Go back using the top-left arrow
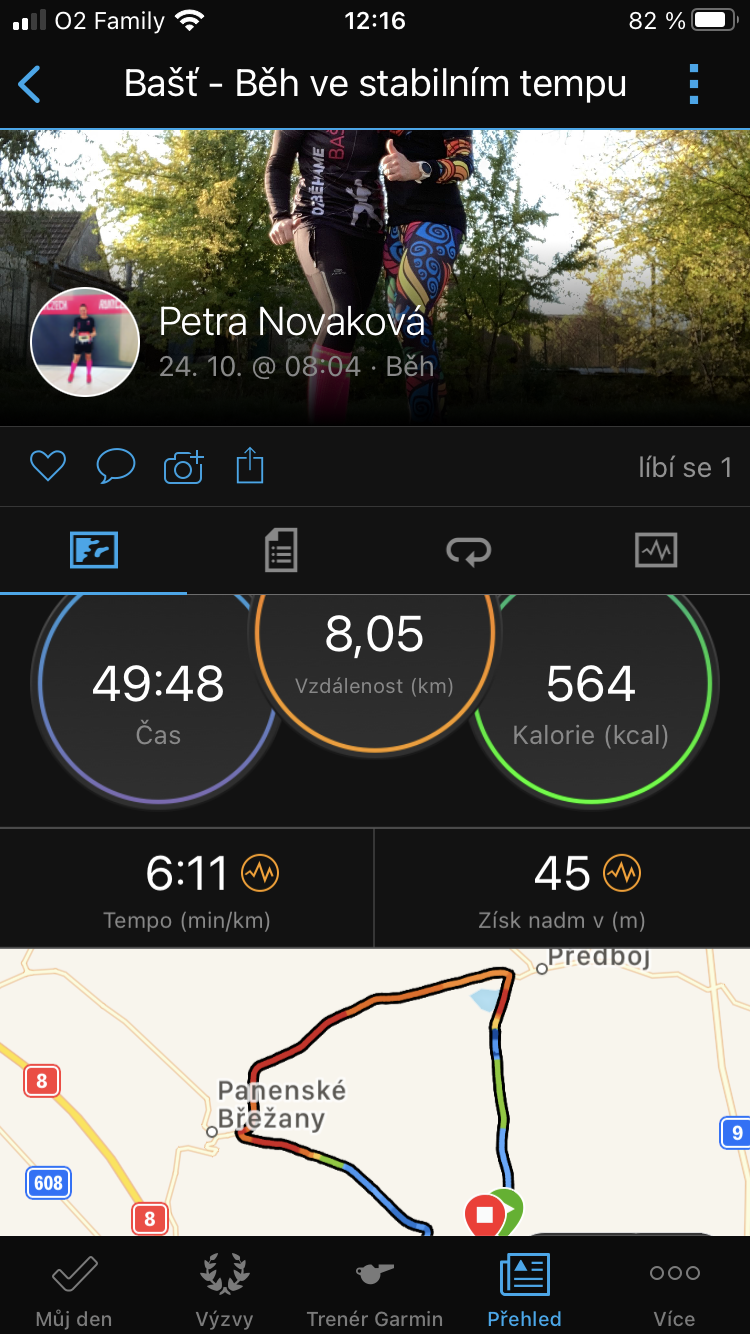This screenshot has height=1334, width=750. pyautogui.click(x=29, y=85)
